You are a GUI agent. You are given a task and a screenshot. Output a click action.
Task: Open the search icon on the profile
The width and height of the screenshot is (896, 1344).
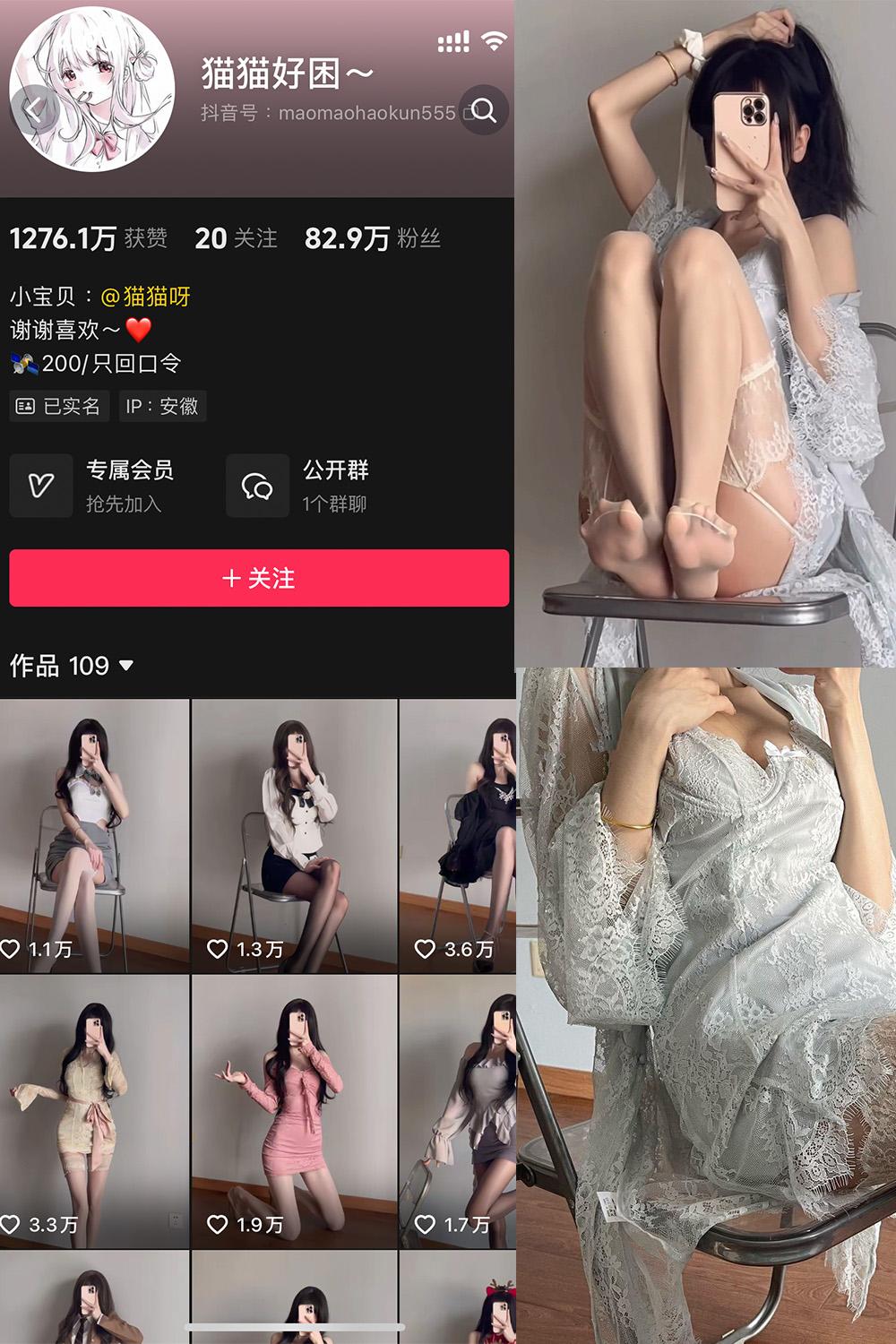pos(485,109)
